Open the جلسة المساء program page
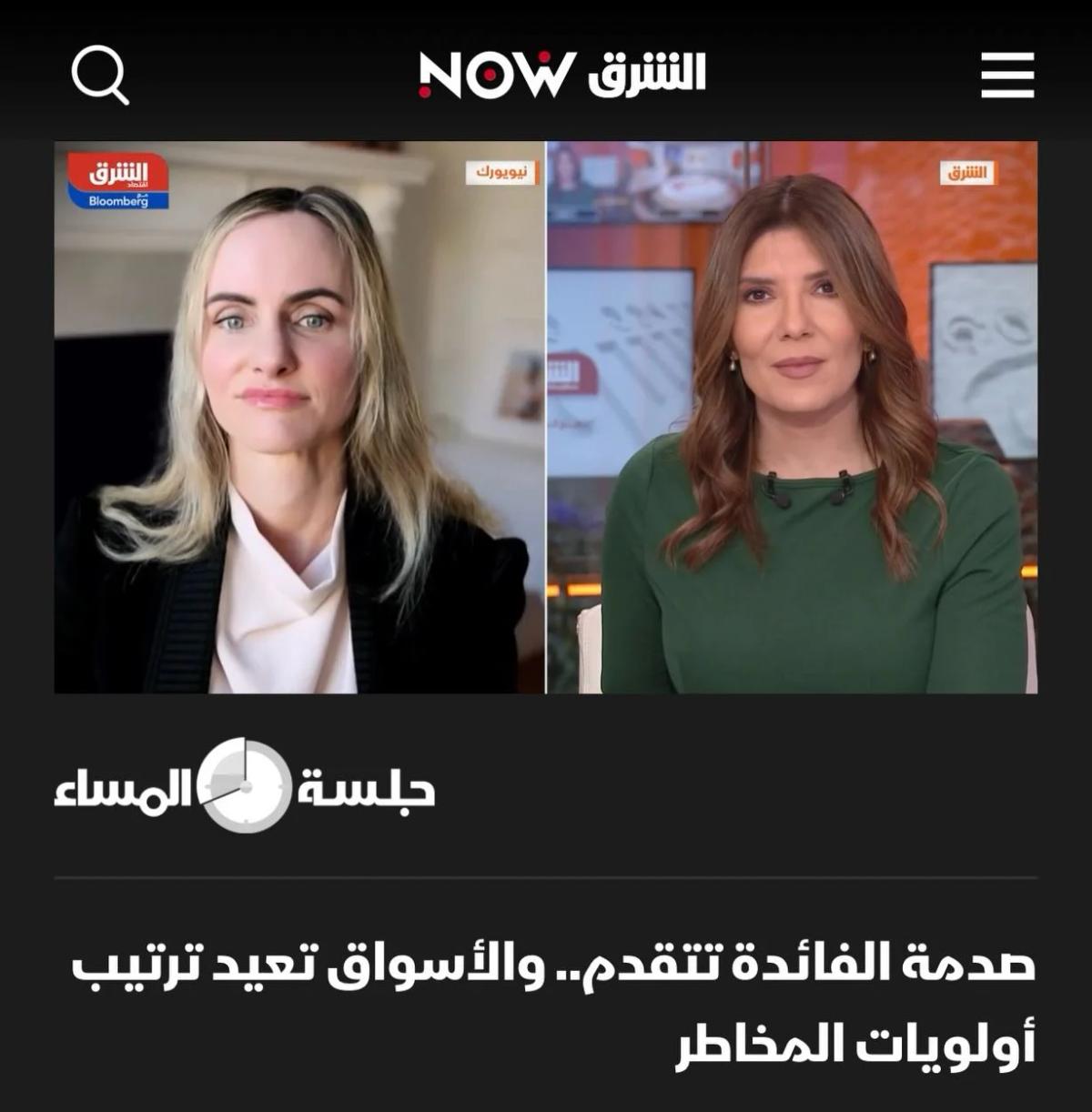 point(244,786)
